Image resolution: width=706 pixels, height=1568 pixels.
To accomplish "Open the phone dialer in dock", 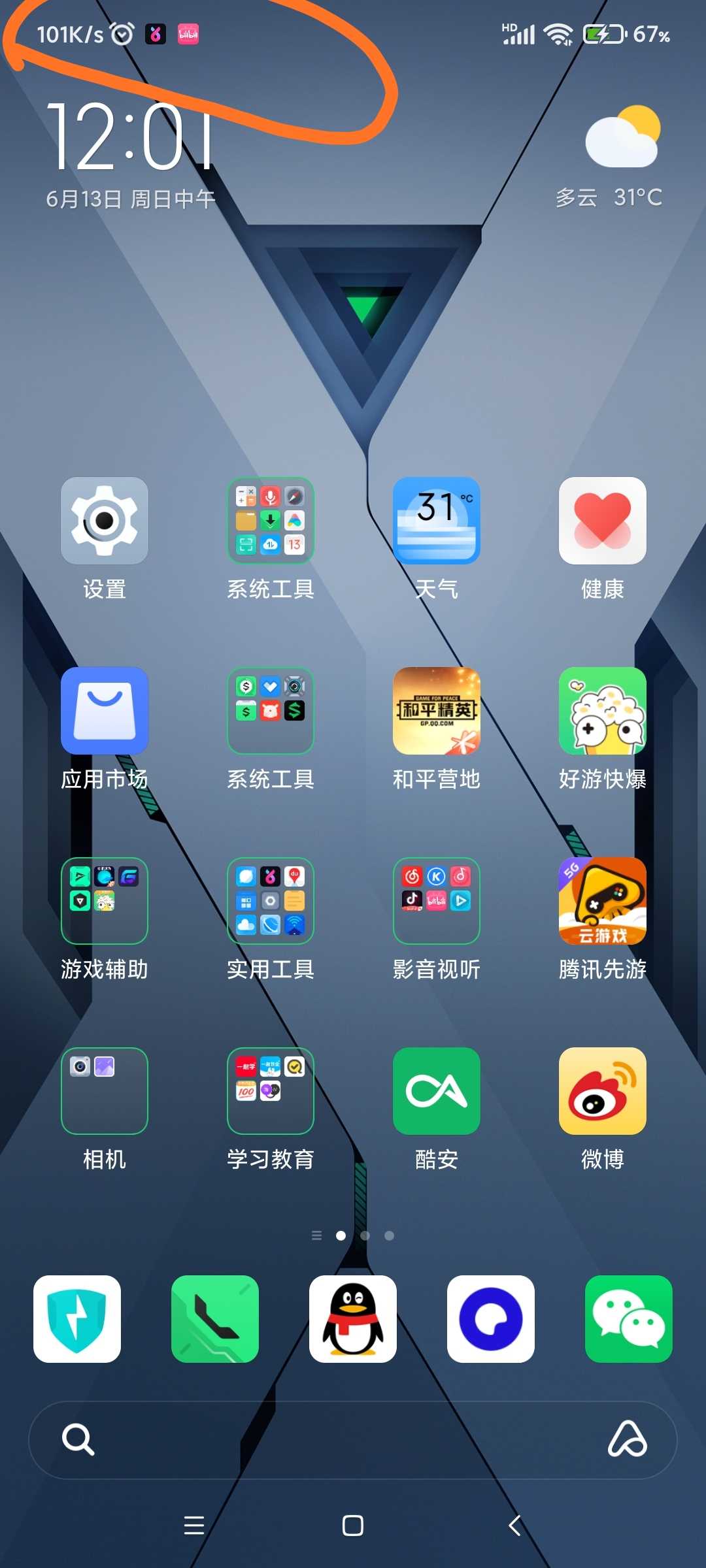I will pos(215,1319).
